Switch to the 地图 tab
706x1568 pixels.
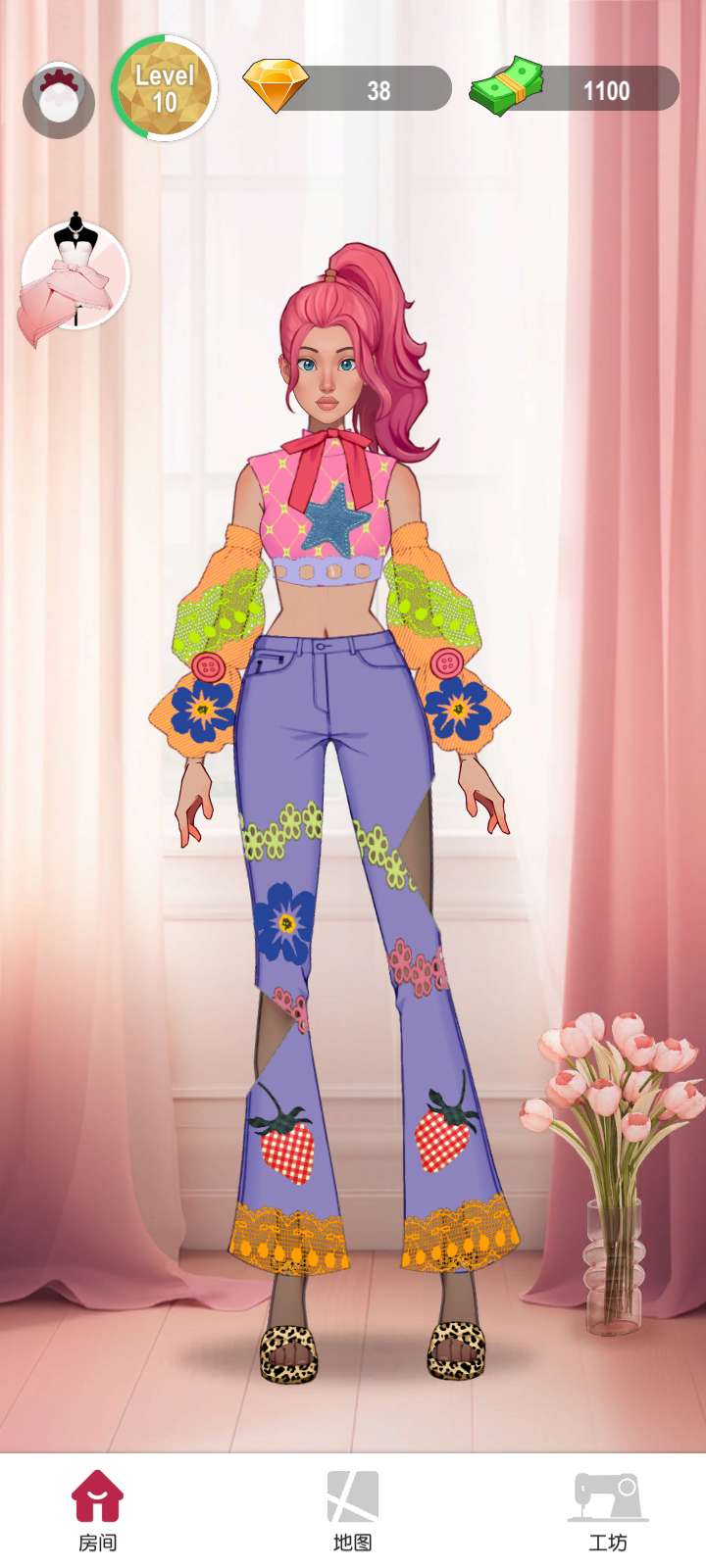pos(353,1510)
